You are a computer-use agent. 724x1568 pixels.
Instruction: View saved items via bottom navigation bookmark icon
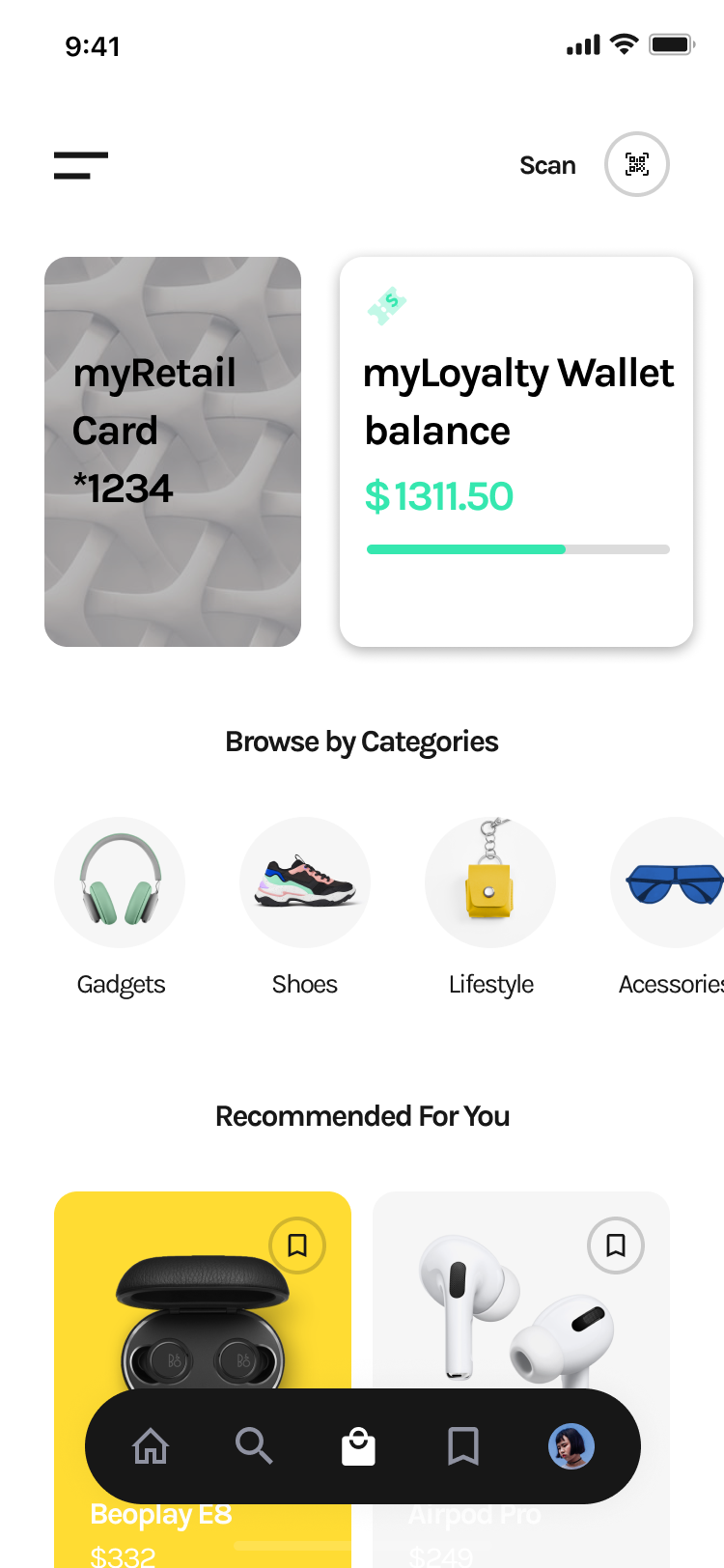(462, 1445)
